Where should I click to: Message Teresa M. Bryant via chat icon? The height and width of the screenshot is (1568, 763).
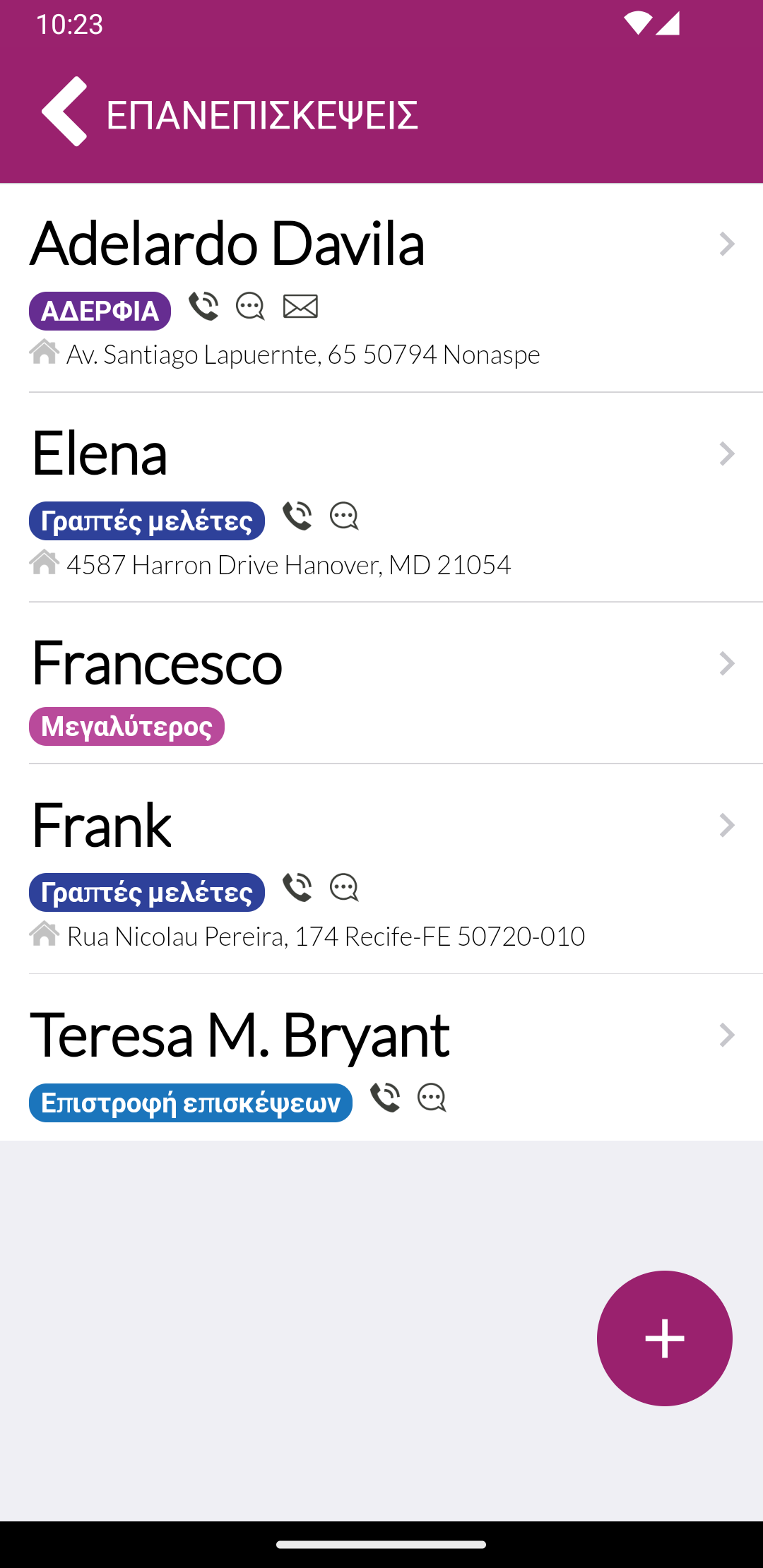coord(432,1098)
